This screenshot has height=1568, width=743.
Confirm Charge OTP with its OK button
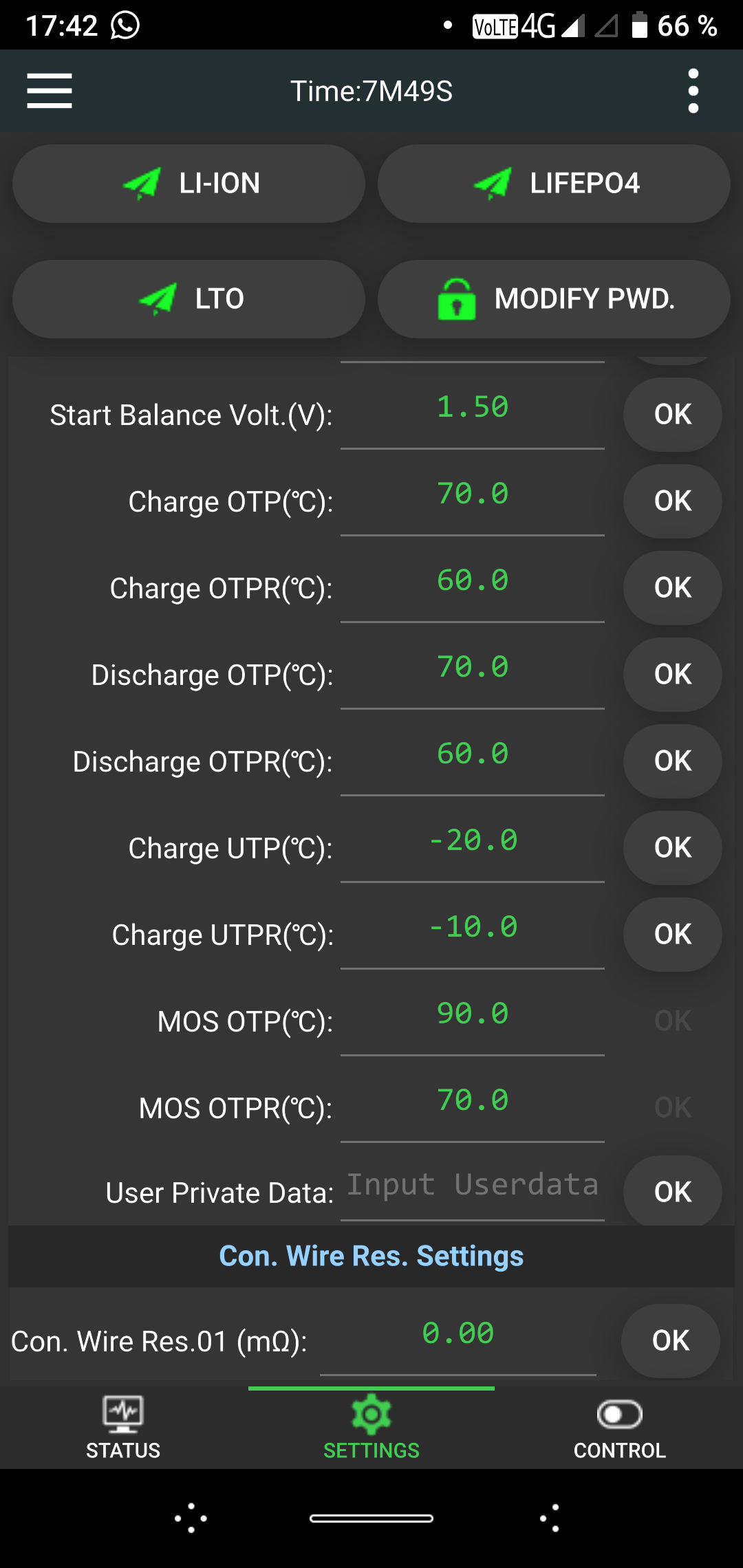click(672, 501)
